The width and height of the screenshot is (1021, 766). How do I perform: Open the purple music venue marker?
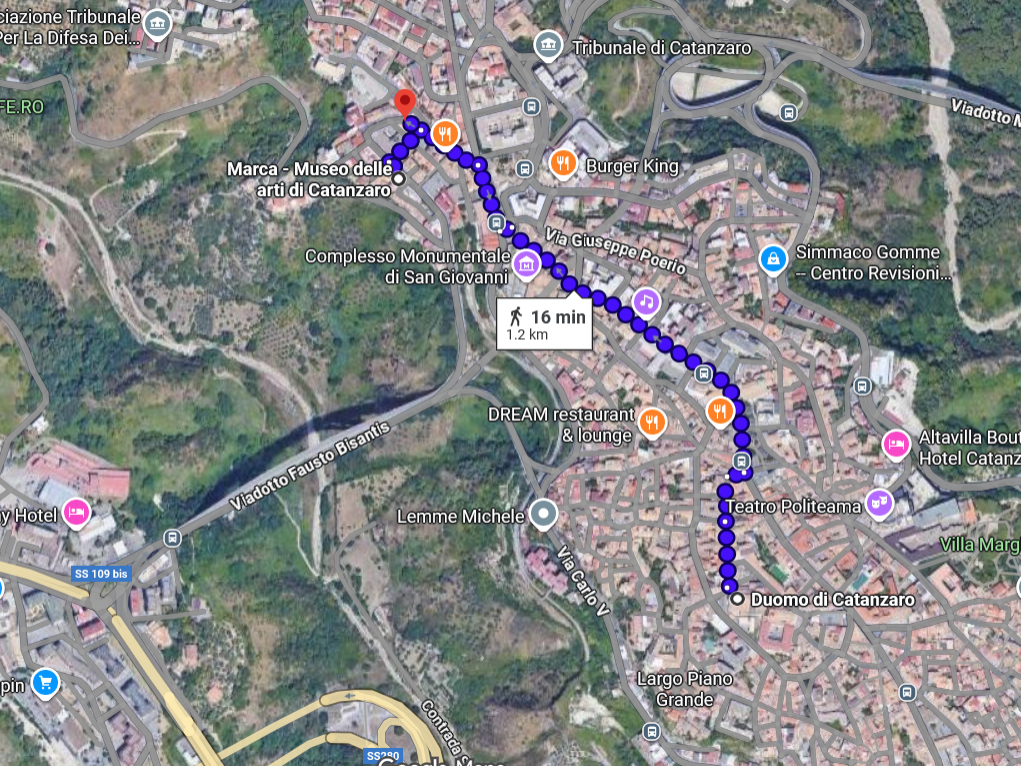click(646, 300)
